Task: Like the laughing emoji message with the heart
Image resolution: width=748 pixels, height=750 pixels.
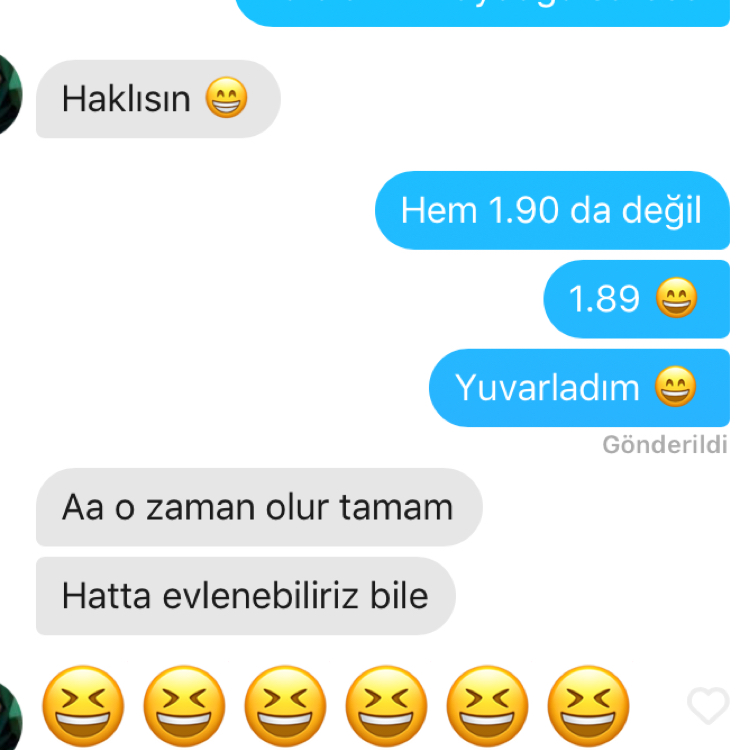Action: (x=708, y=706)
